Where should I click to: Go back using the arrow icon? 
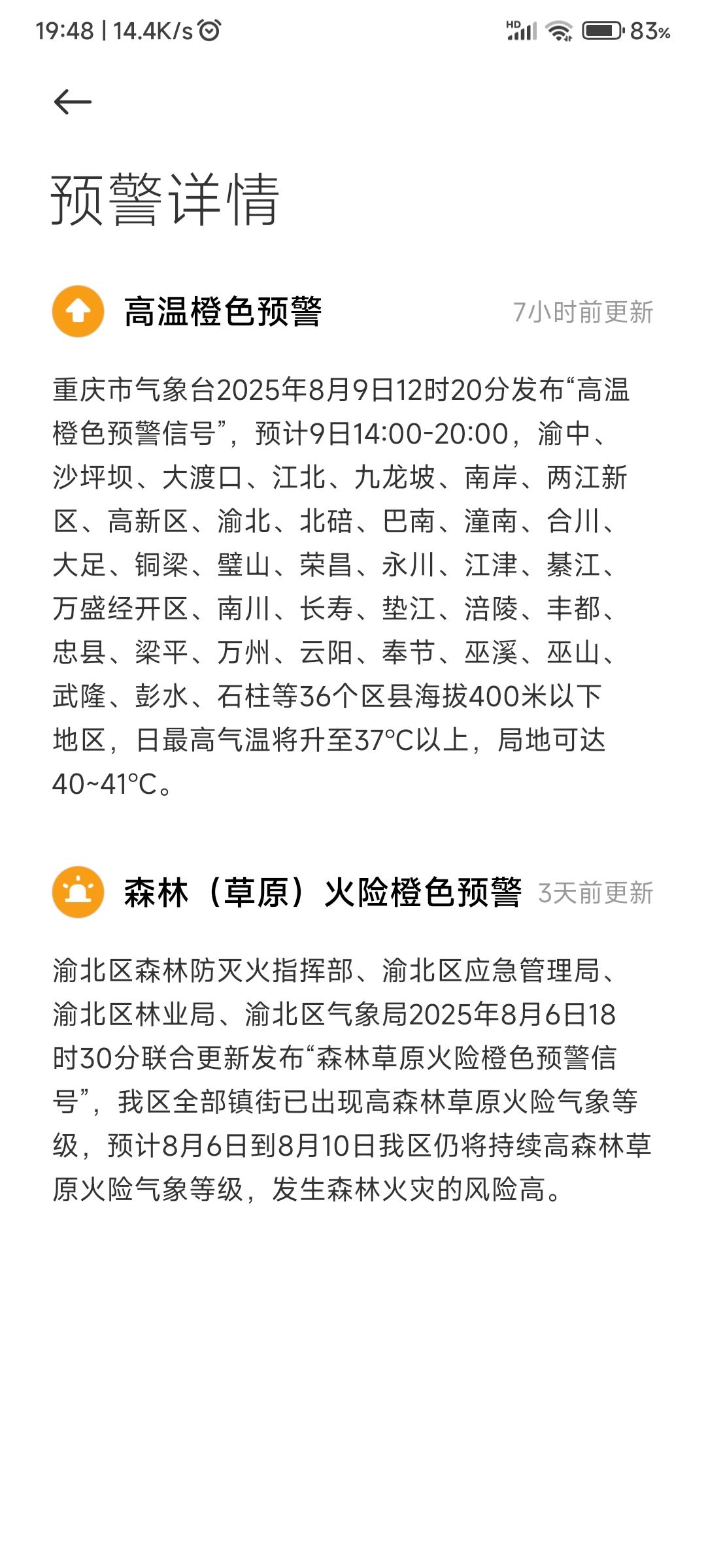(73, 102)
